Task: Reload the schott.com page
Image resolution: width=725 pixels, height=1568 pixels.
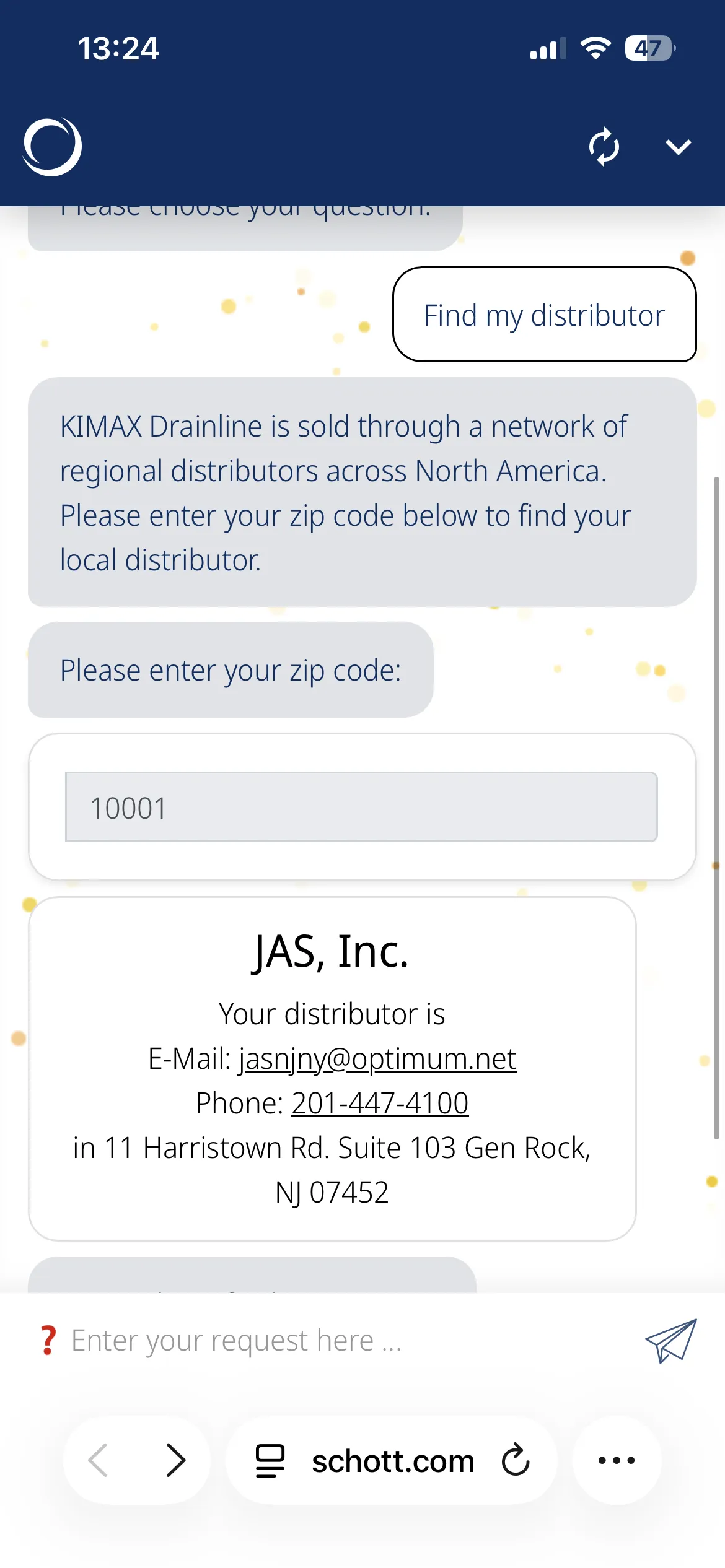Action: tap(516, 1460)
